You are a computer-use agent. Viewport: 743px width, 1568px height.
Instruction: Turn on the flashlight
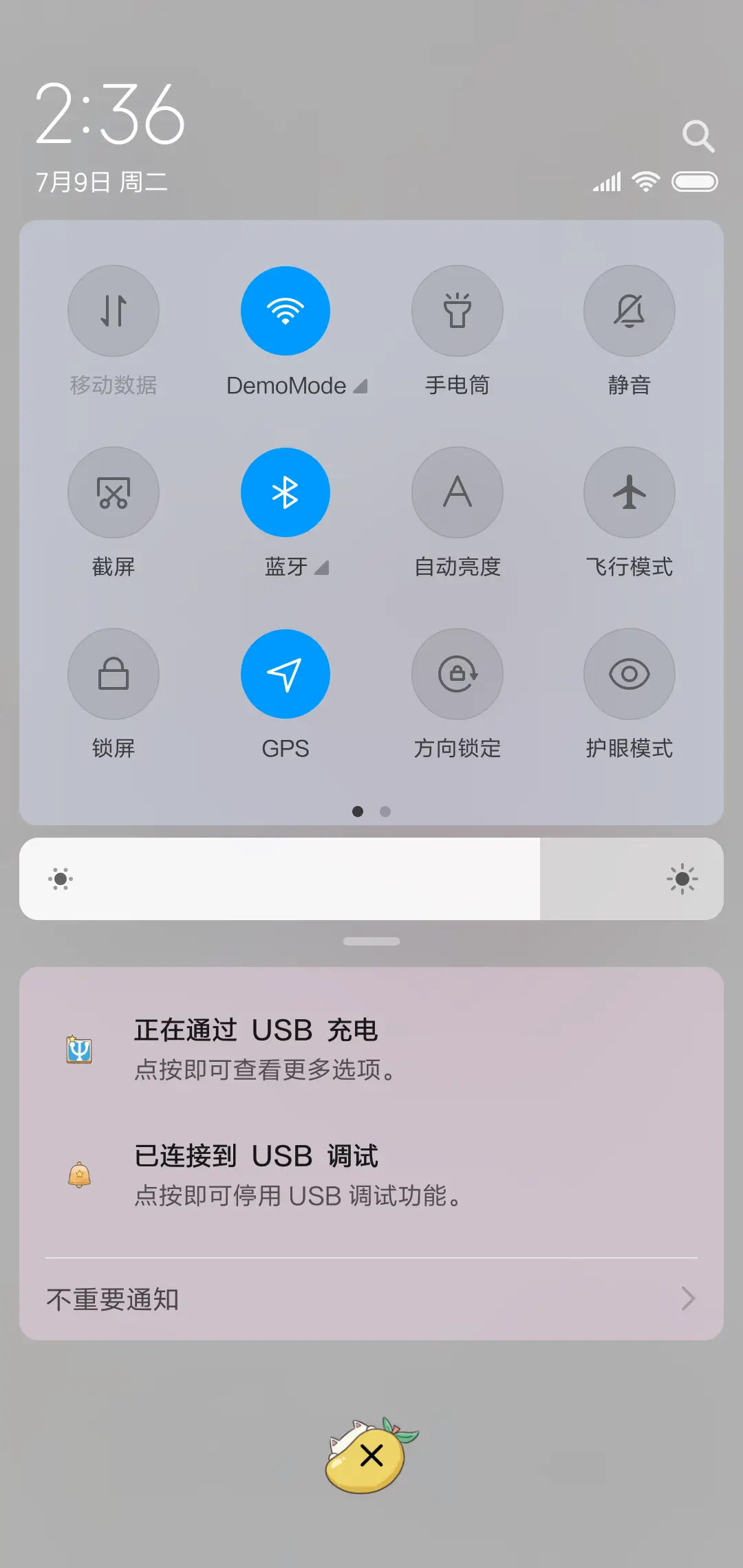(x=457, y=311)
